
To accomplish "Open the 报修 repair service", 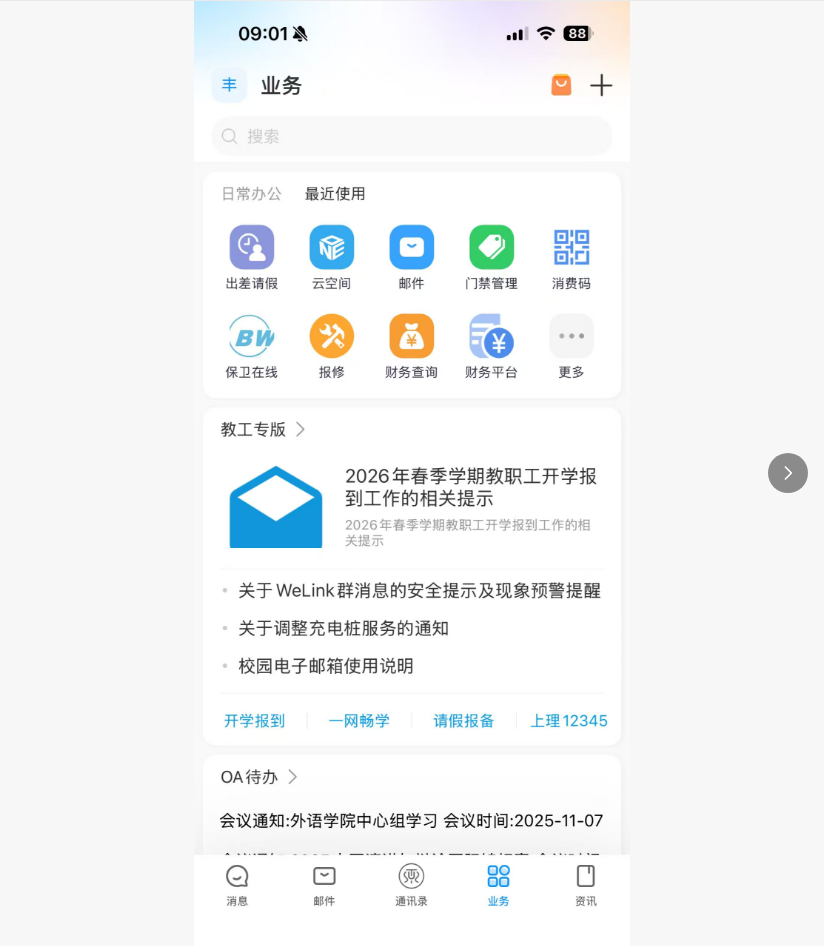I will coord(331,346).
